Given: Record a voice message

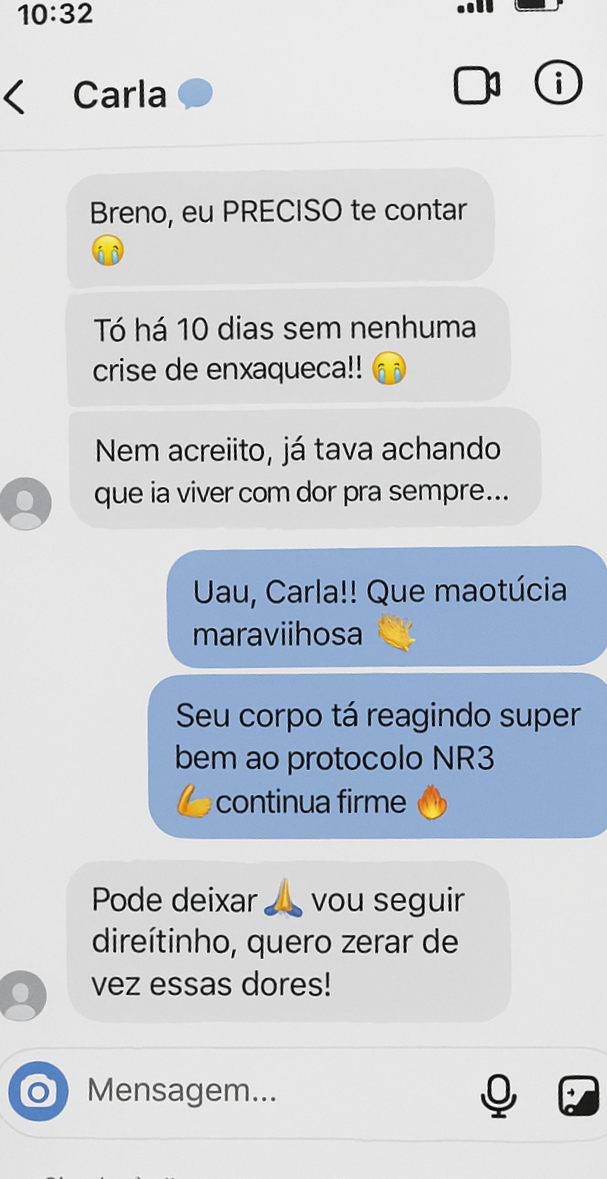Looking at the screenshot, I should (x=498, y=1094).
